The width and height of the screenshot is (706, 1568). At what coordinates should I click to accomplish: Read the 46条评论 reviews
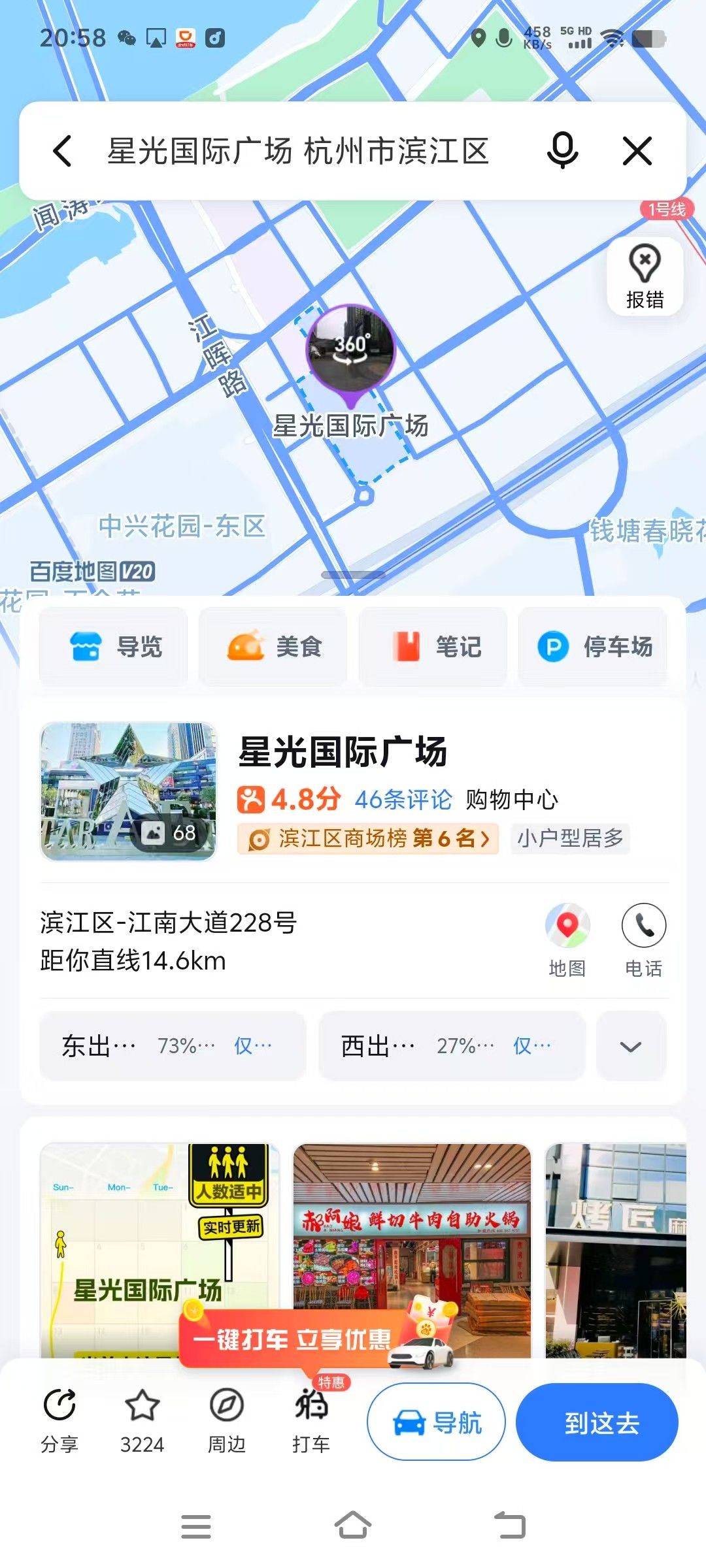[x=403, y=799]
